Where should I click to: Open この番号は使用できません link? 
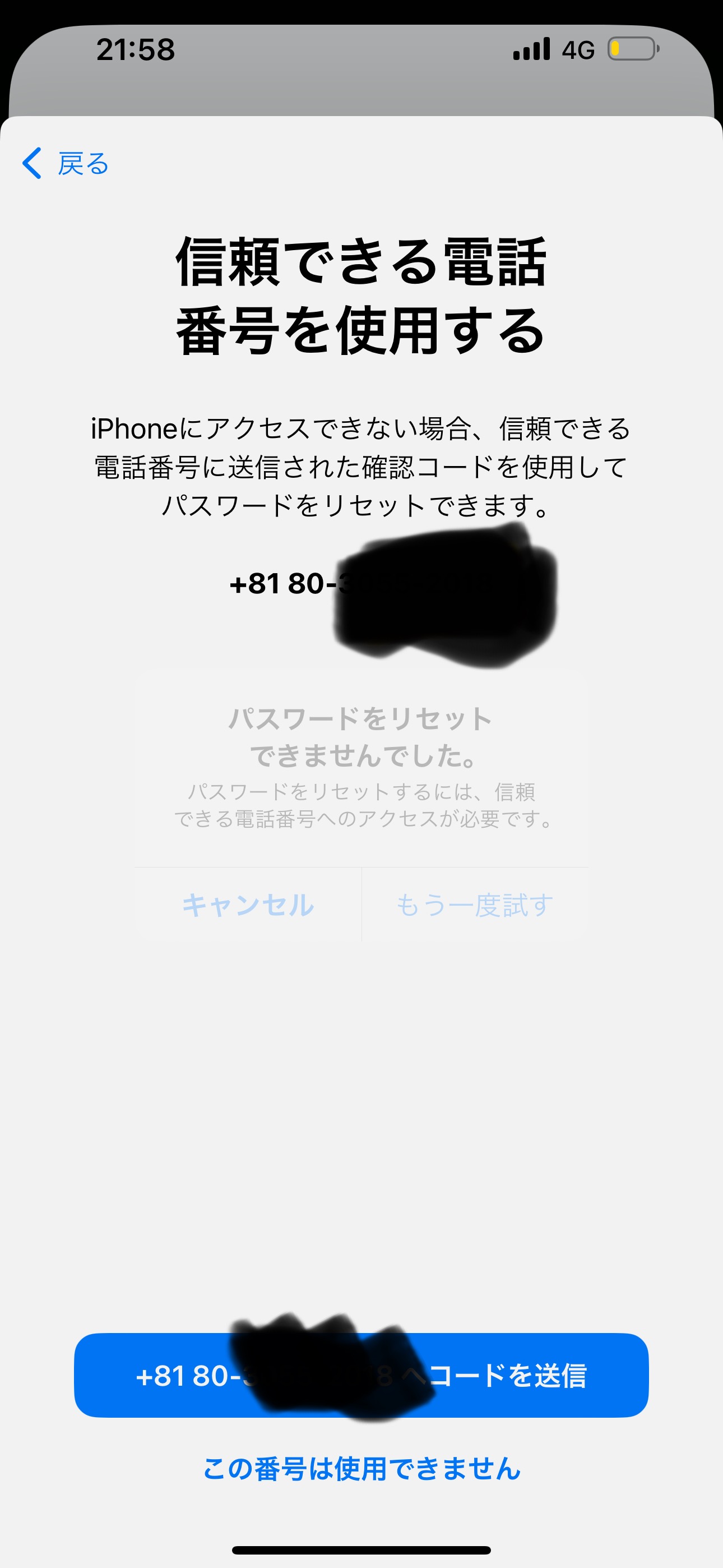point(361,1468)
